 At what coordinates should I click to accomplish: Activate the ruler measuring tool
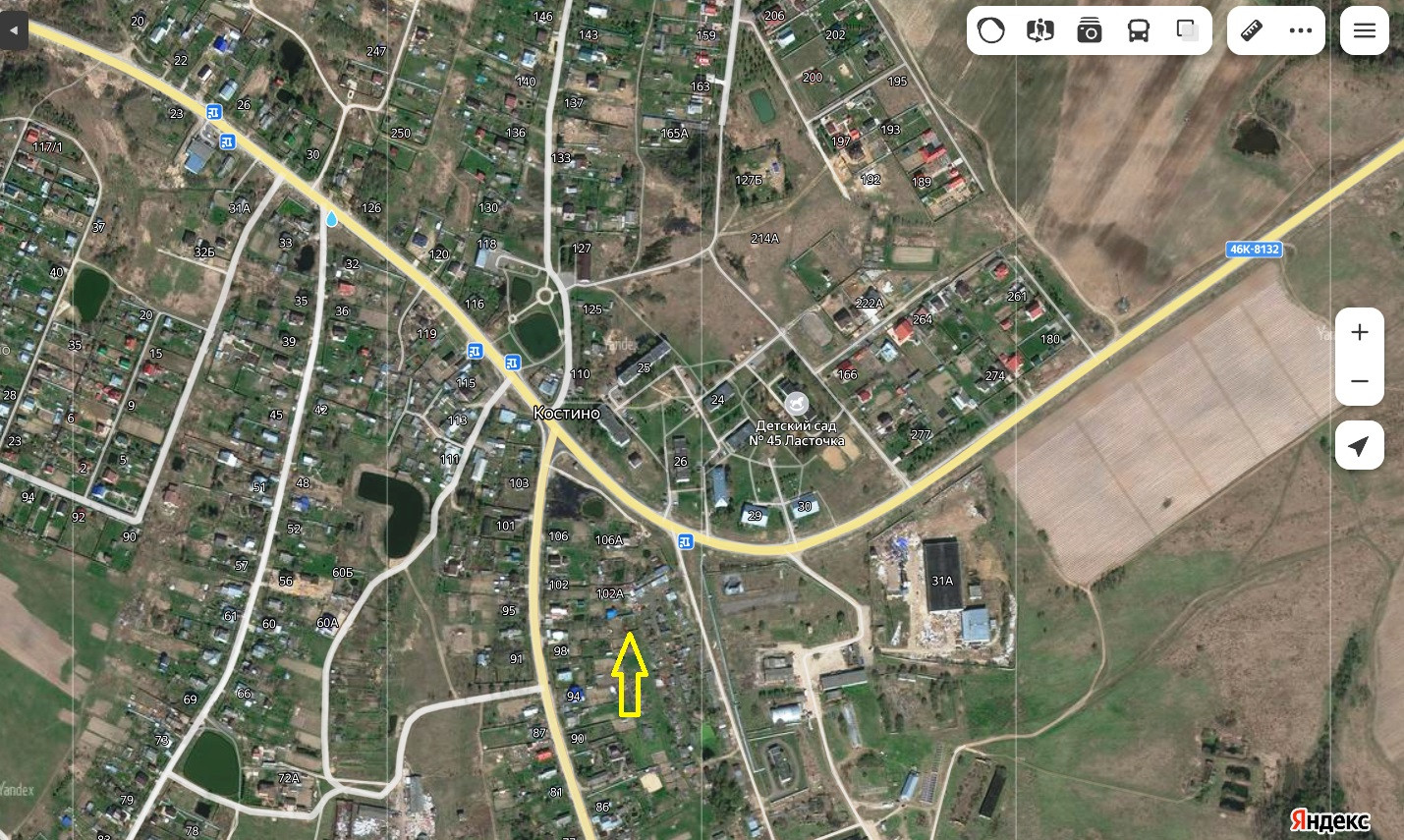pyautogui.click(x=1252, y=30)
